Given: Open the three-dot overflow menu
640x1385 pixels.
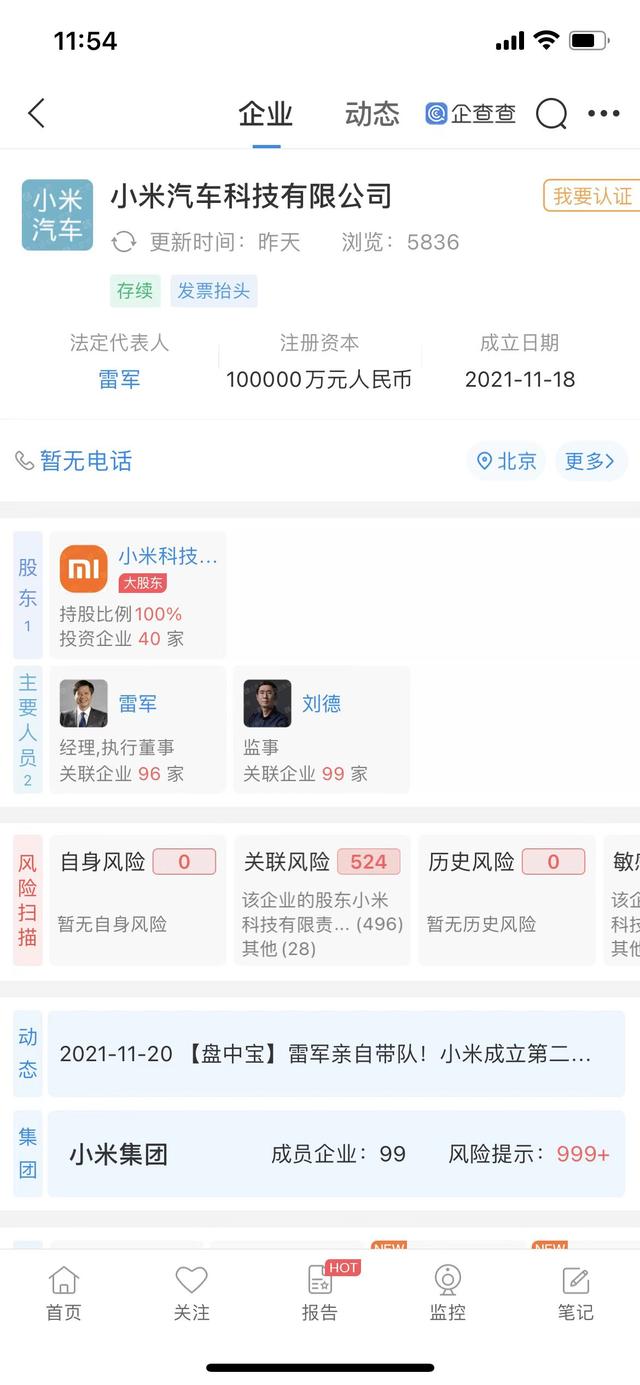Looking at the screenshot, I should coord(604,114).
